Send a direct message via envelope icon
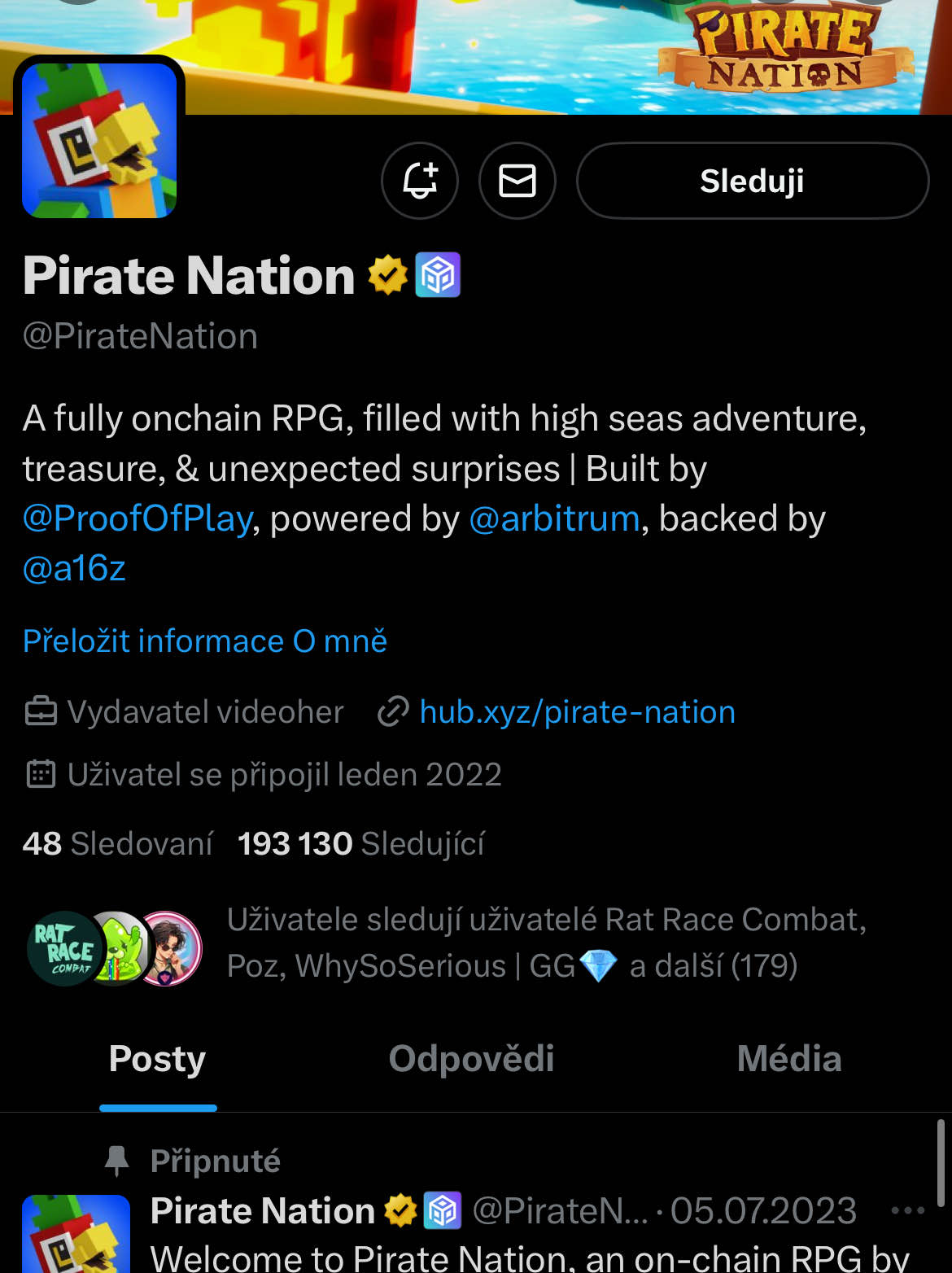The height and width of the screenshot is (1273, 952). tap(517, 181)
